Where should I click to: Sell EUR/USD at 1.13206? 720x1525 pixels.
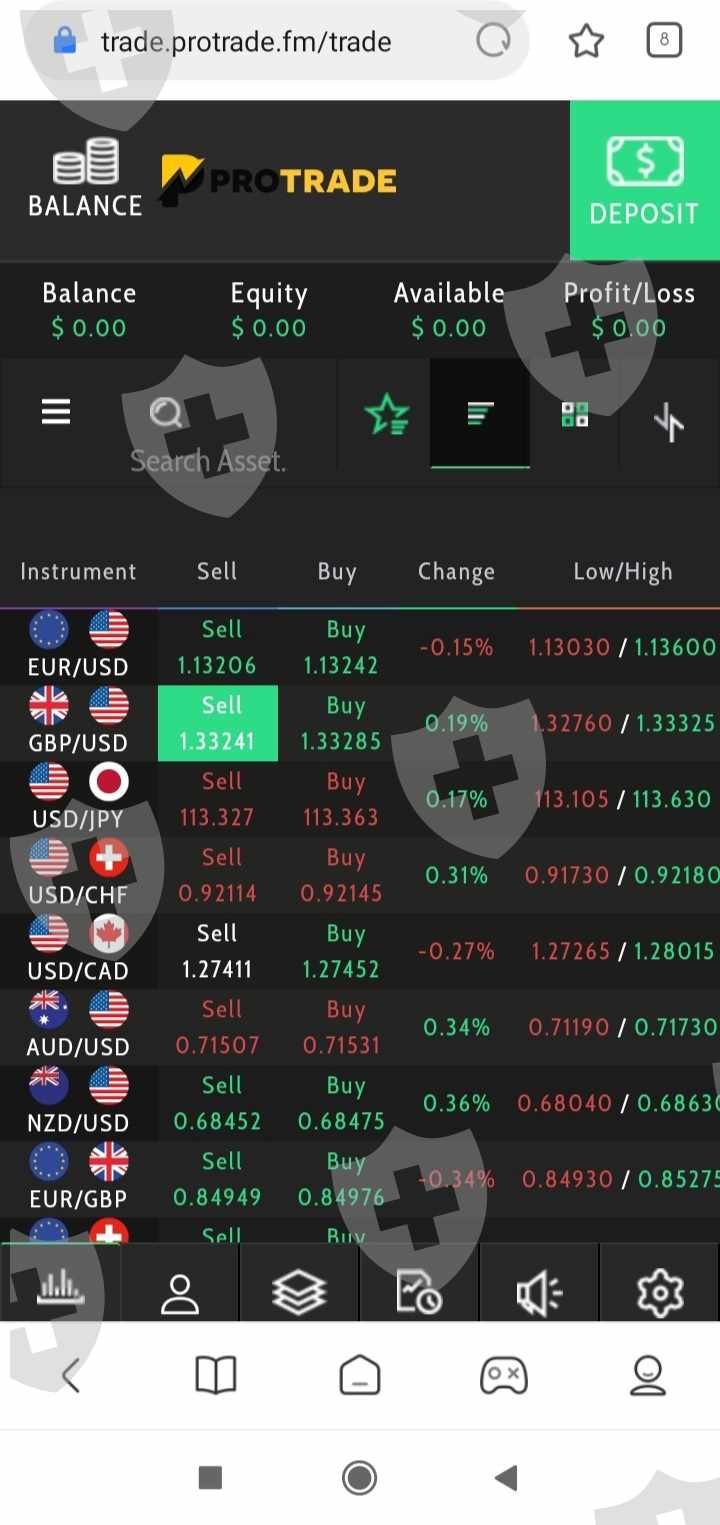pos(217,647)
